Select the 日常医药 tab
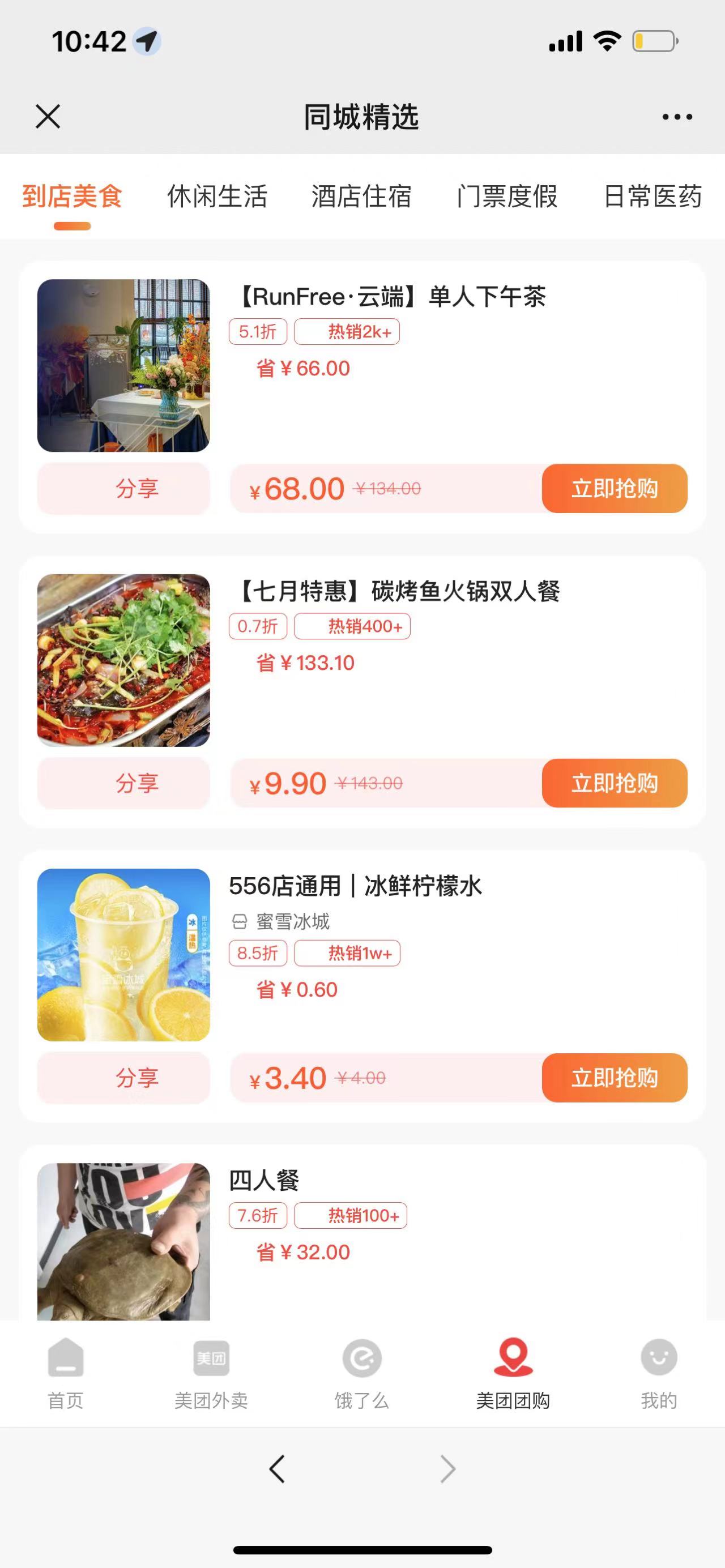Image resolution: width=725 pixels, height=1568 pixels. [652, 196]
